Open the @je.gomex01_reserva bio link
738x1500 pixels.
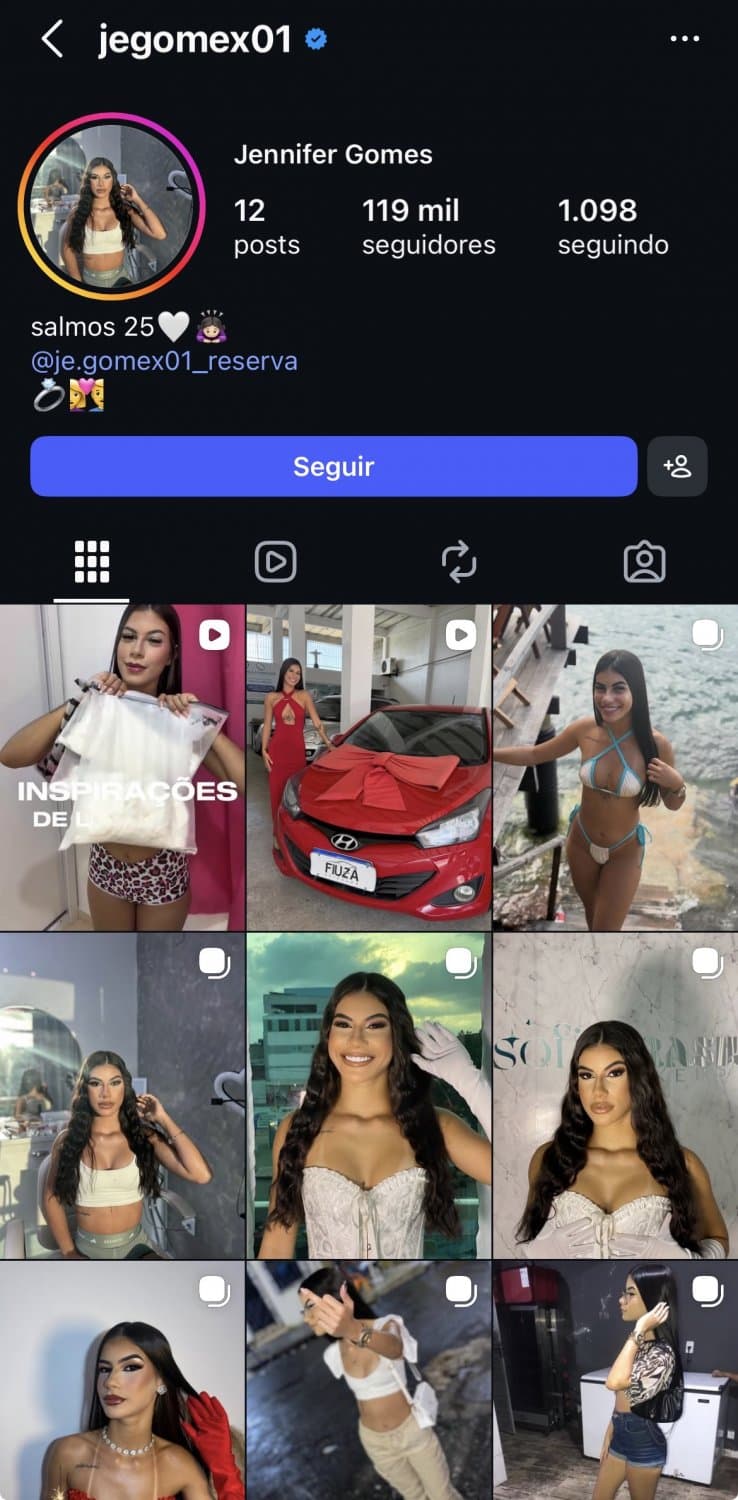(163, 361)
